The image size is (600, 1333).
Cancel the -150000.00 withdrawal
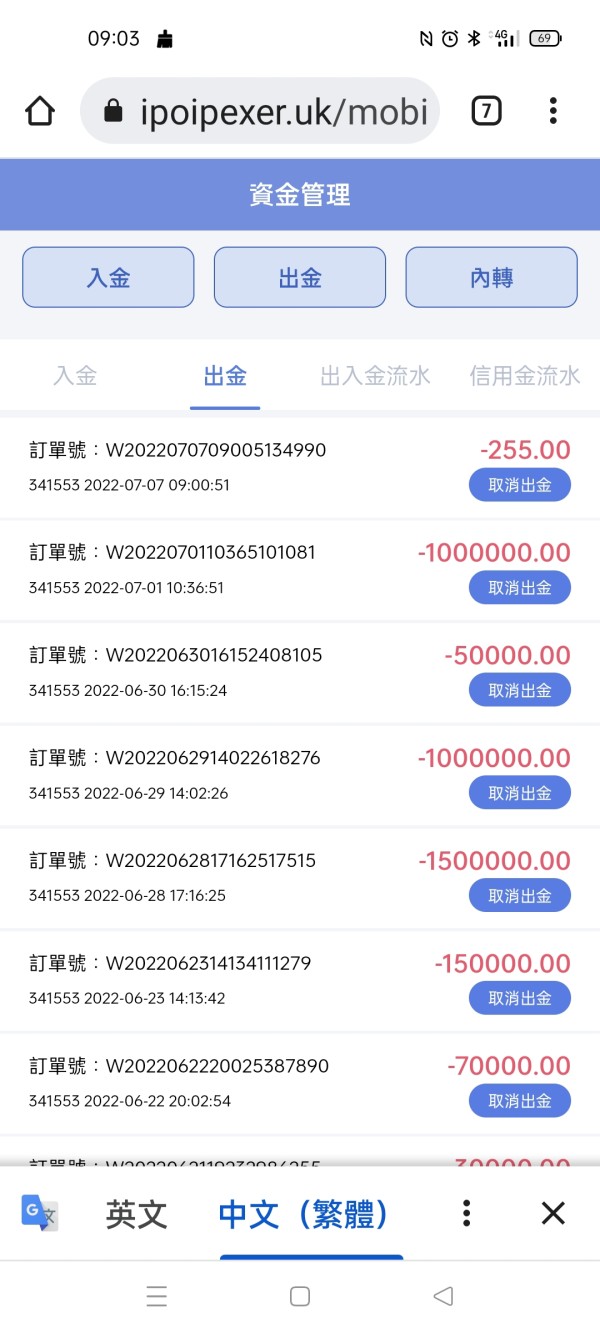[520, 998]
